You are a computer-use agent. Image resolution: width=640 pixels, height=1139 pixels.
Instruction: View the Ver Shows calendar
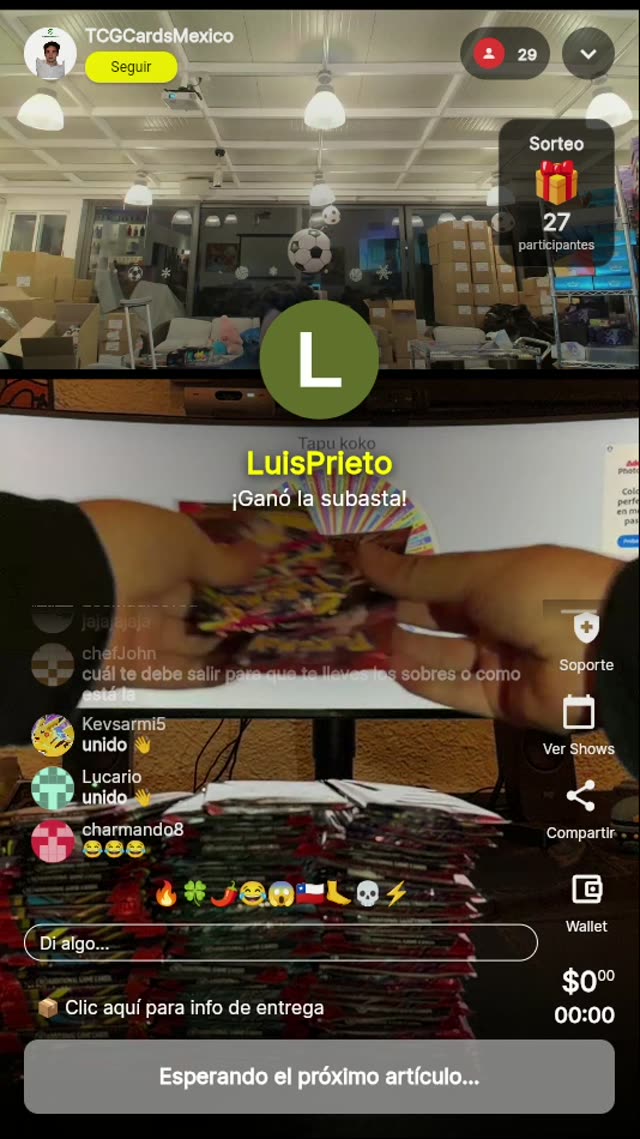pyautogui.click(x=579, y=714)
